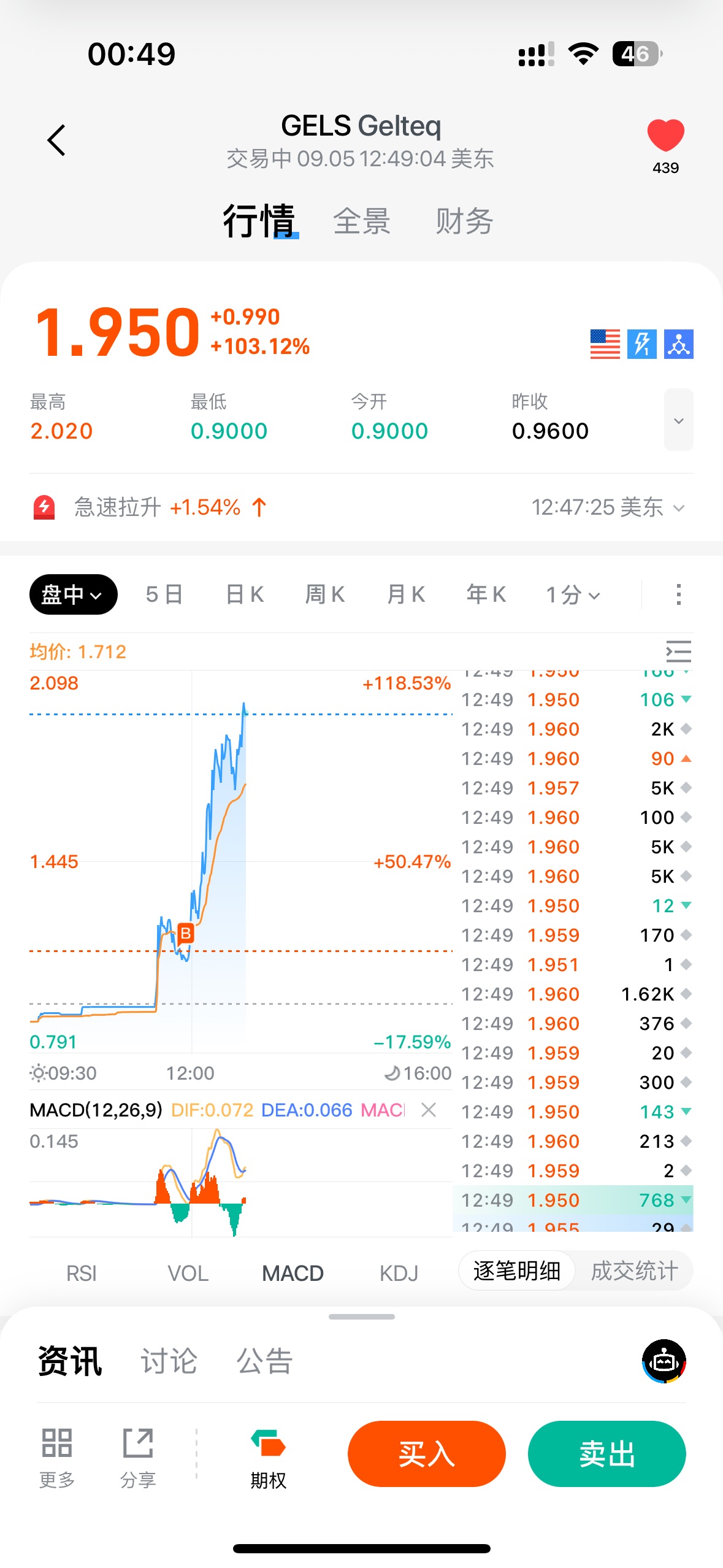Tap the 卖出 button
This screenshot has height=1568, width=723.
point(606,1454)
